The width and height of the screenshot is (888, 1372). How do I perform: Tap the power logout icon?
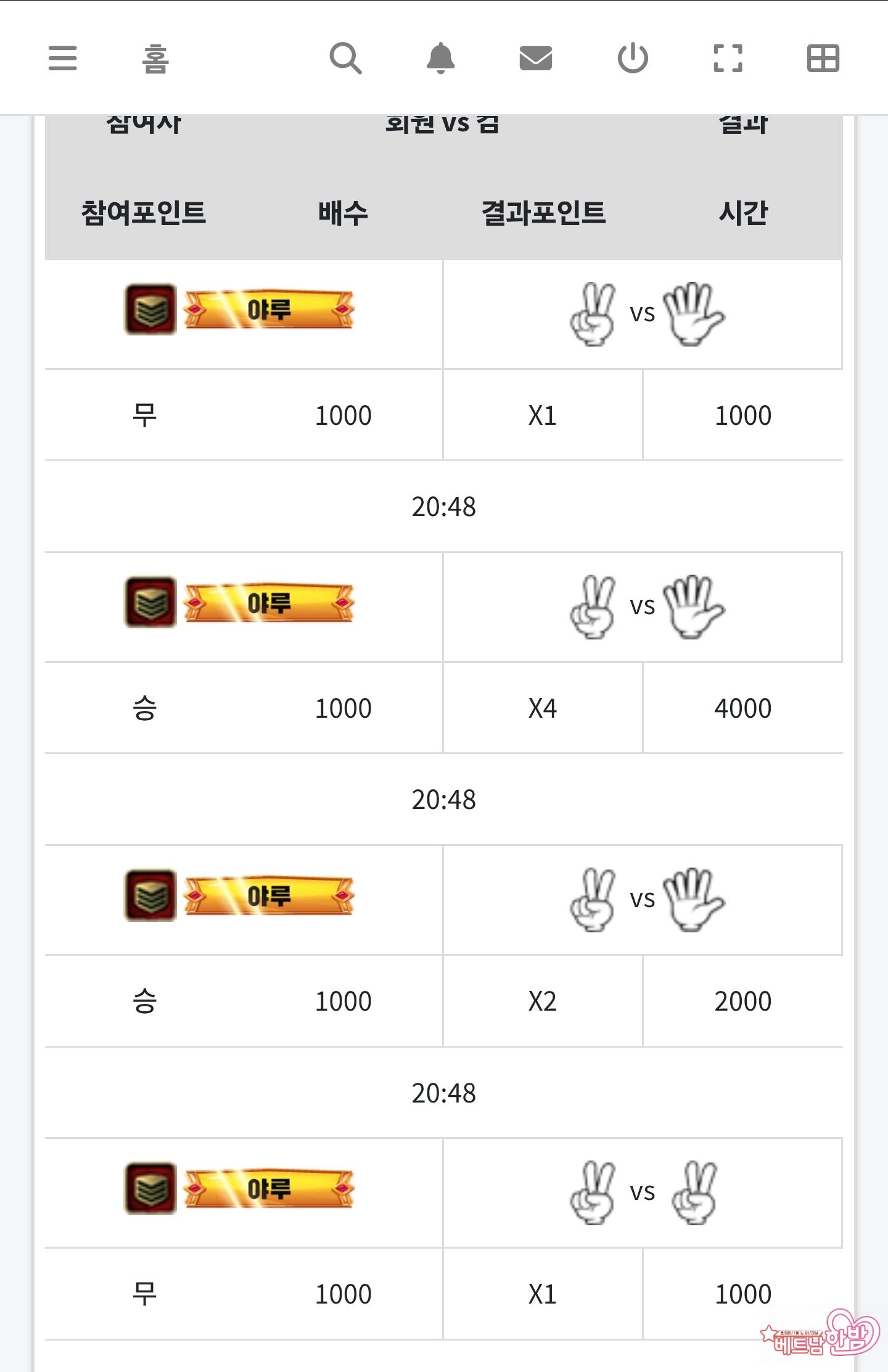pyautogui.click(x=633, y=59)
